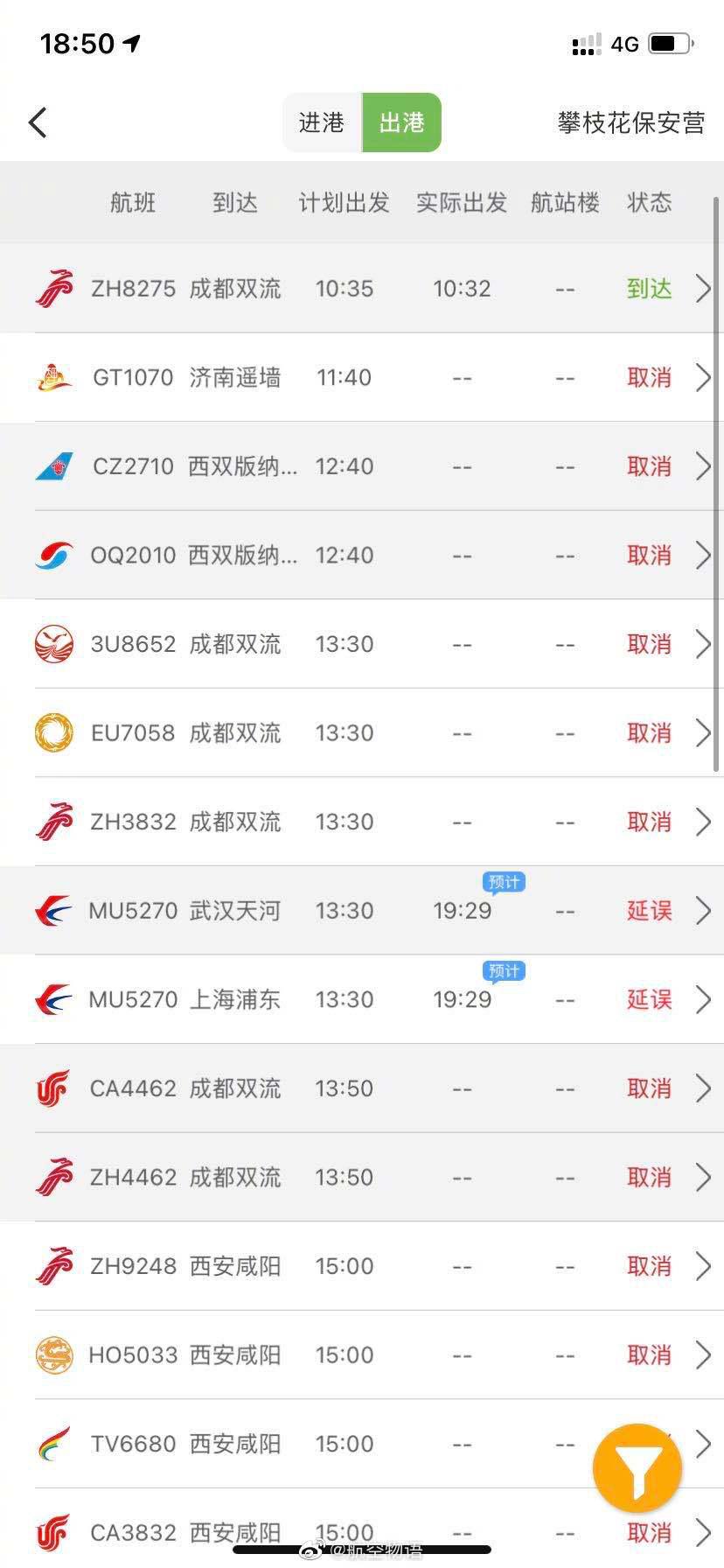View delayed MU5270 flight to 上海浦东

coord(362,999)
